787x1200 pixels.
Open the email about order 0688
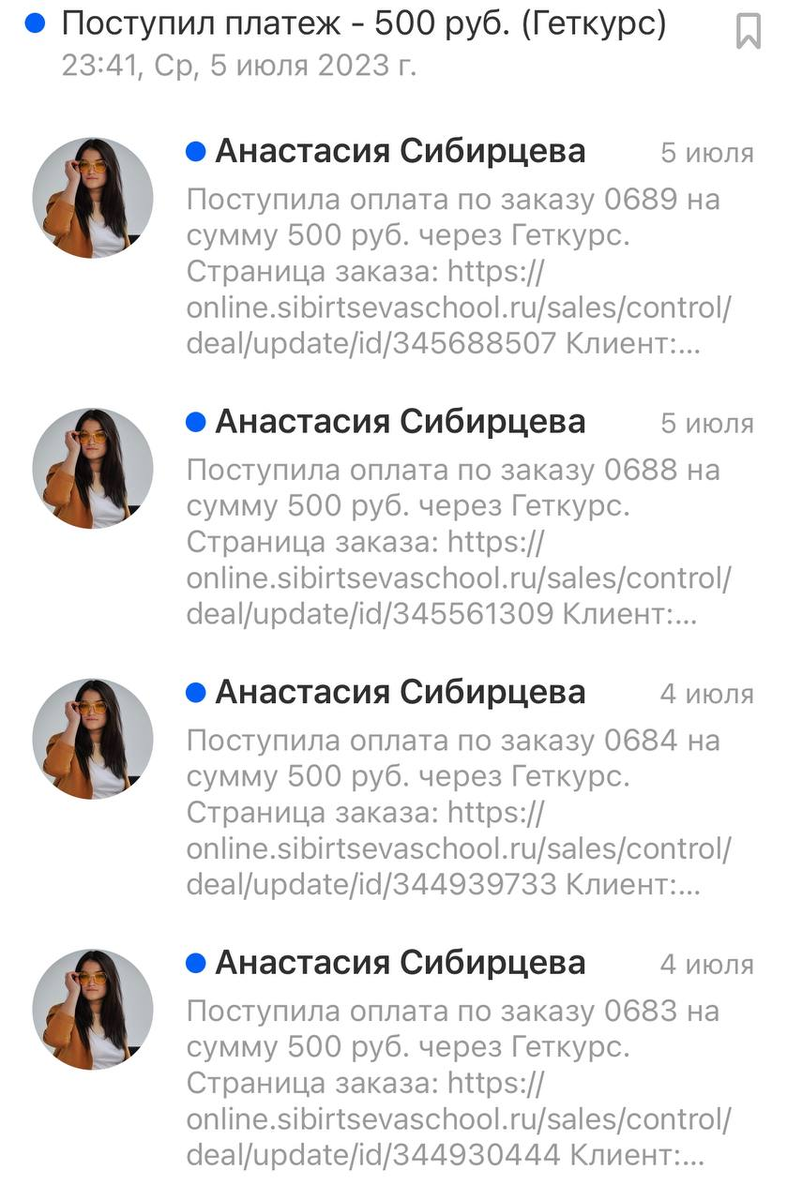coord(458,524)
